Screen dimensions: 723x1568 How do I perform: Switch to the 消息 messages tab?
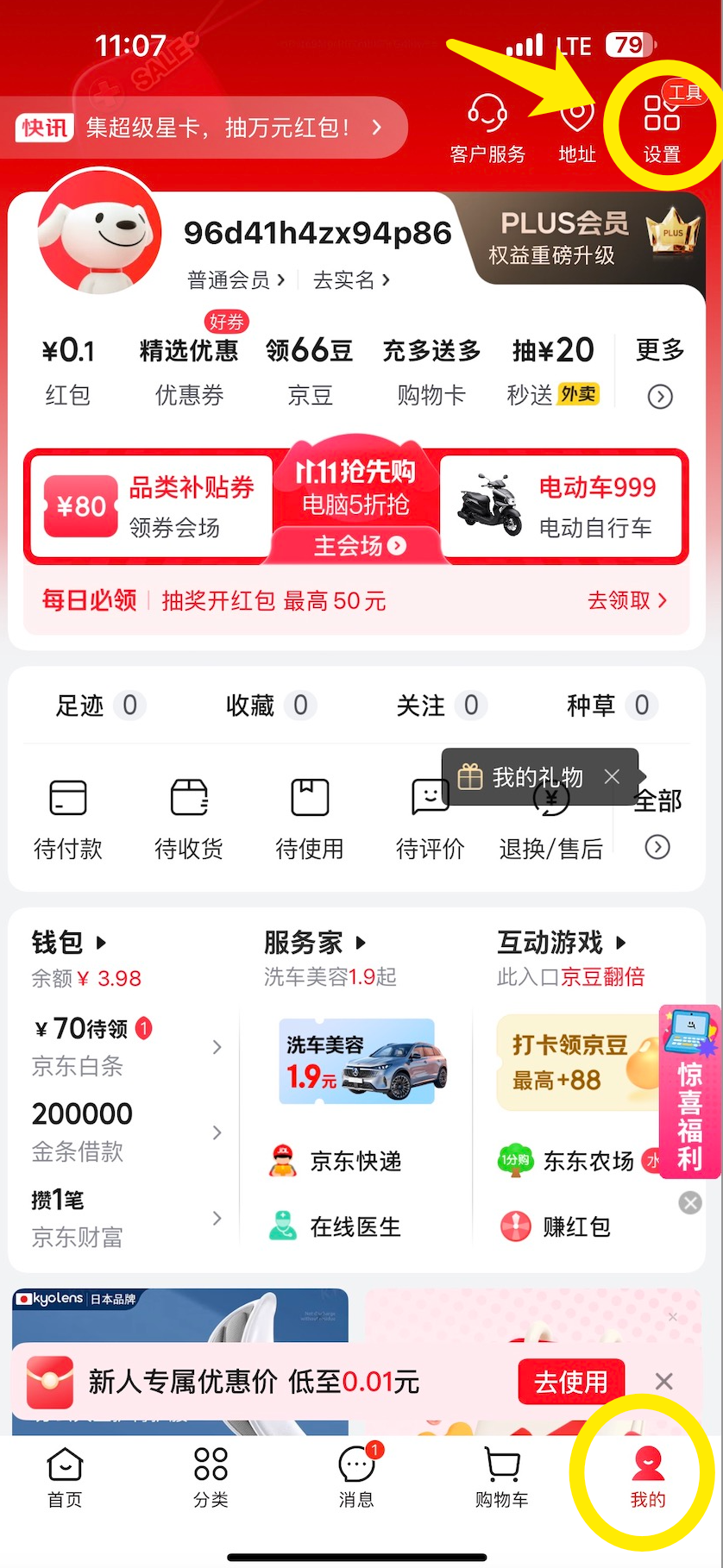pyautogui.click(x=356, y=1477)
